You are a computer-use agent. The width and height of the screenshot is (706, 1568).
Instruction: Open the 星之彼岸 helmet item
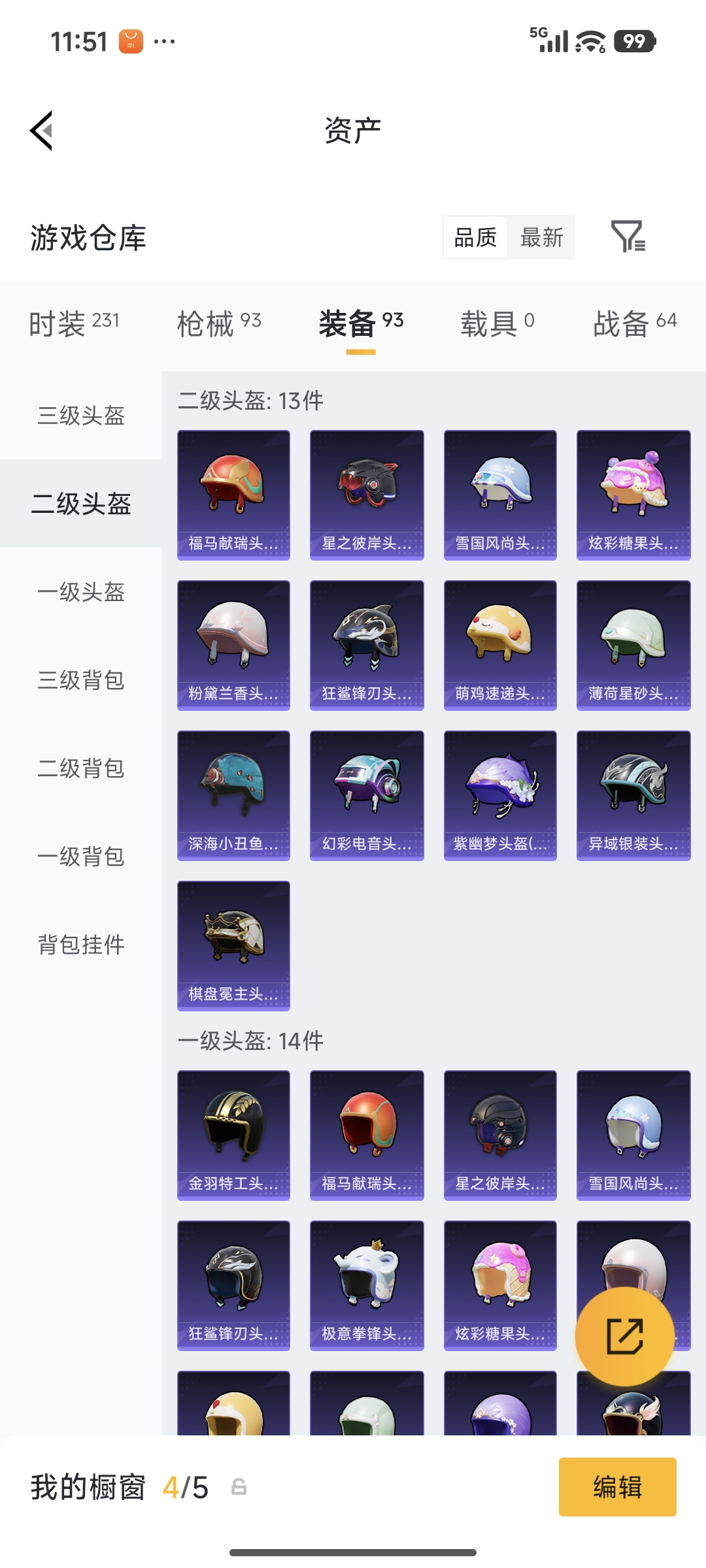pos(366,494)
